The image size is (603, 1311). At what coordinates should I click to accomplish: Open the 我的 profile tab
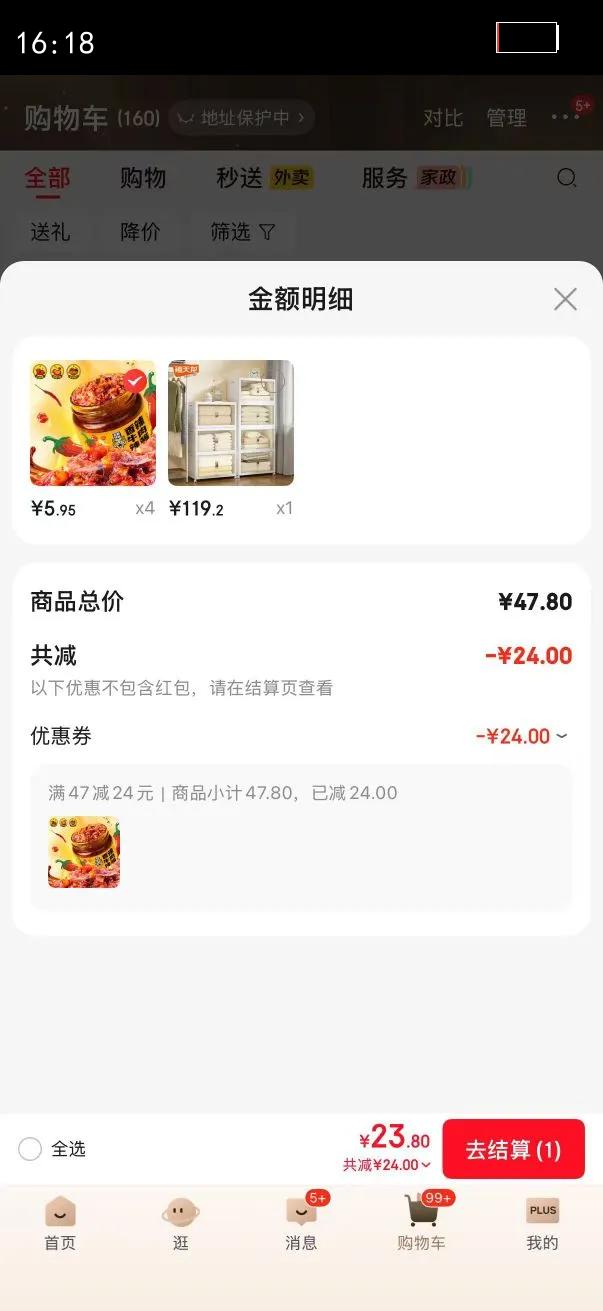pyautogui.click(x=542, y=1224)
